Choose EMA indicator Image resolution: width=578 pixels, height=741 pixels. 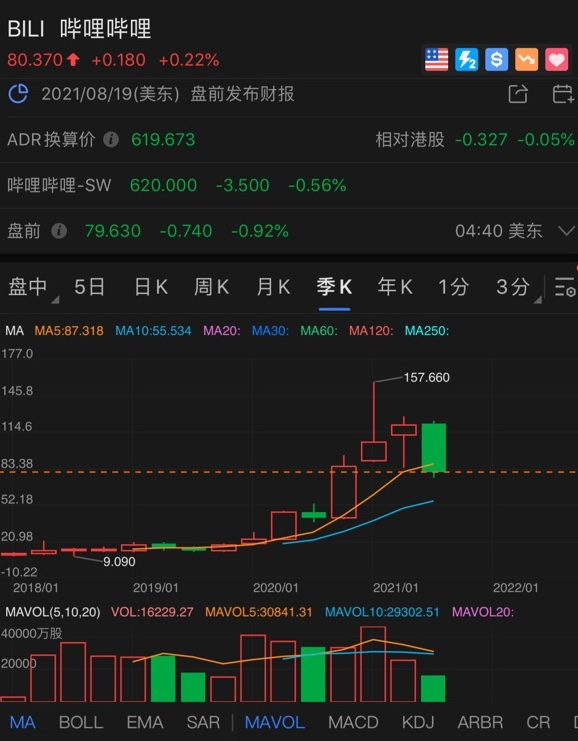pyautogui.click(x=145, y=722)
